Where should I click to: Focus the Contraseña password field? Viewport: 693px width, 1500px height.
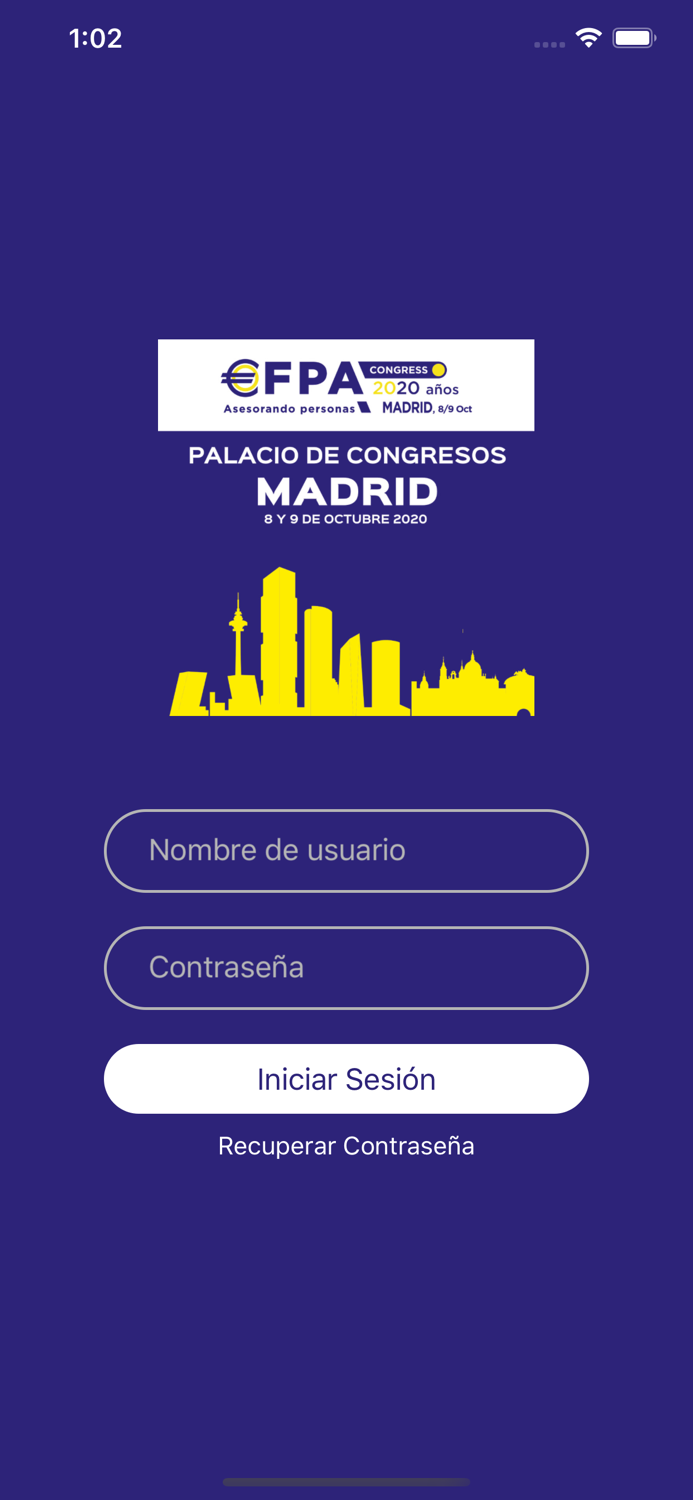click(346, 968)
